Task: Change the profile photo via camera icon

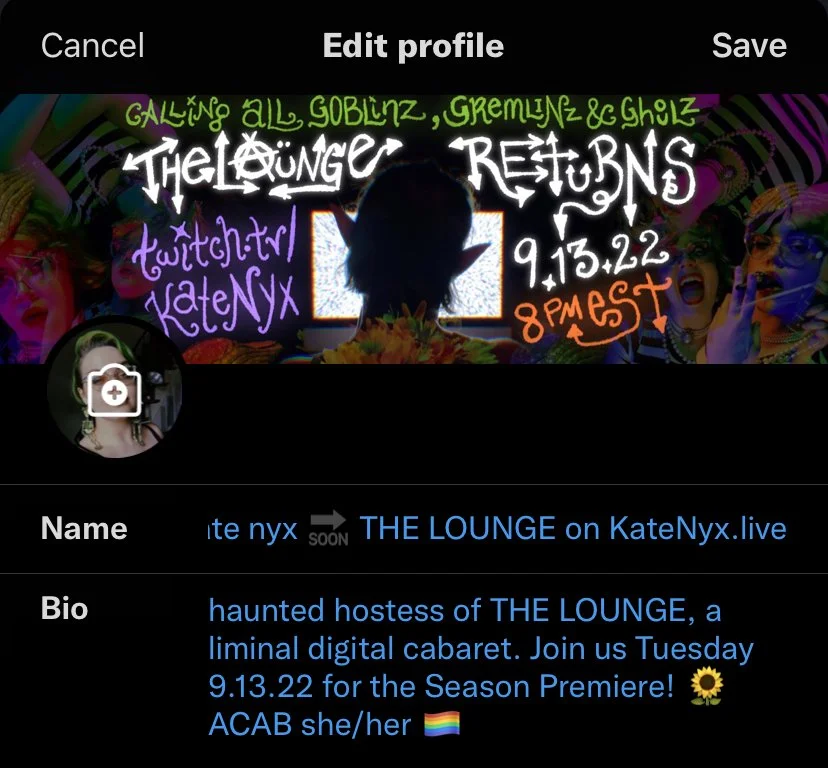Action: [115, 391]
